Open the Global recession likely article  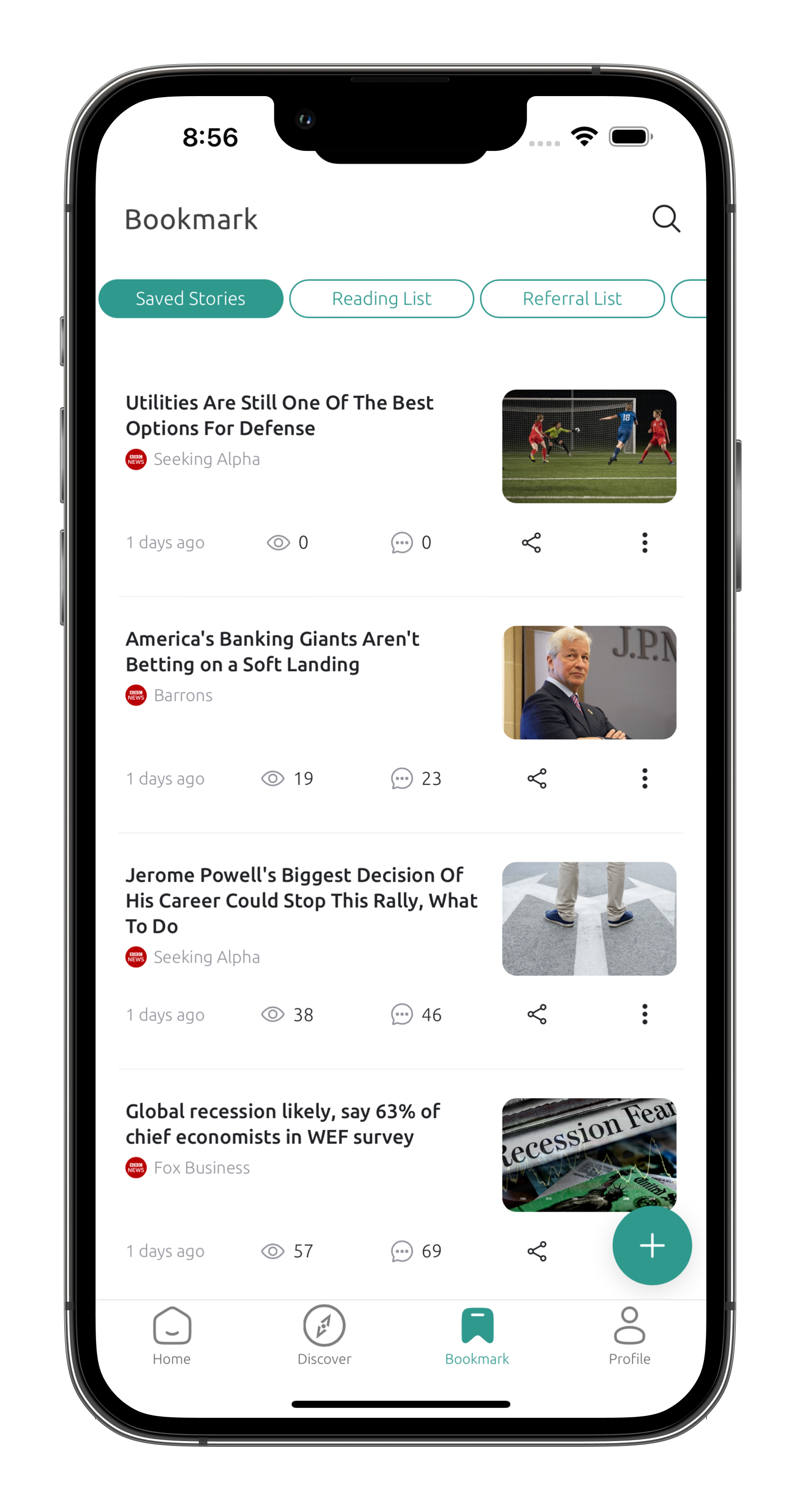click(283, 1124)
